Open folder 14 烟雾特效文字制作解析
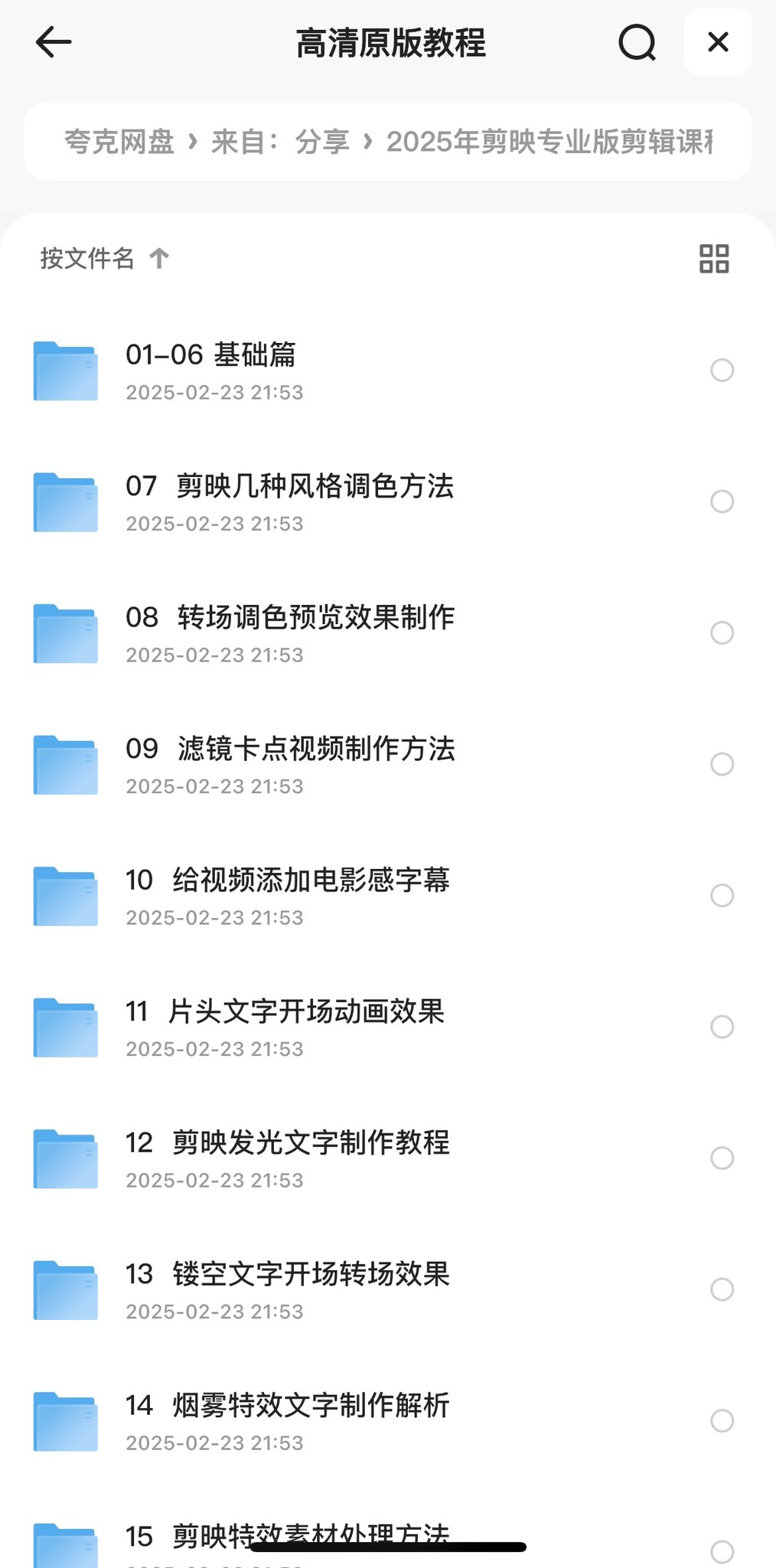 pyautogui.click(x=388, y=1421)
